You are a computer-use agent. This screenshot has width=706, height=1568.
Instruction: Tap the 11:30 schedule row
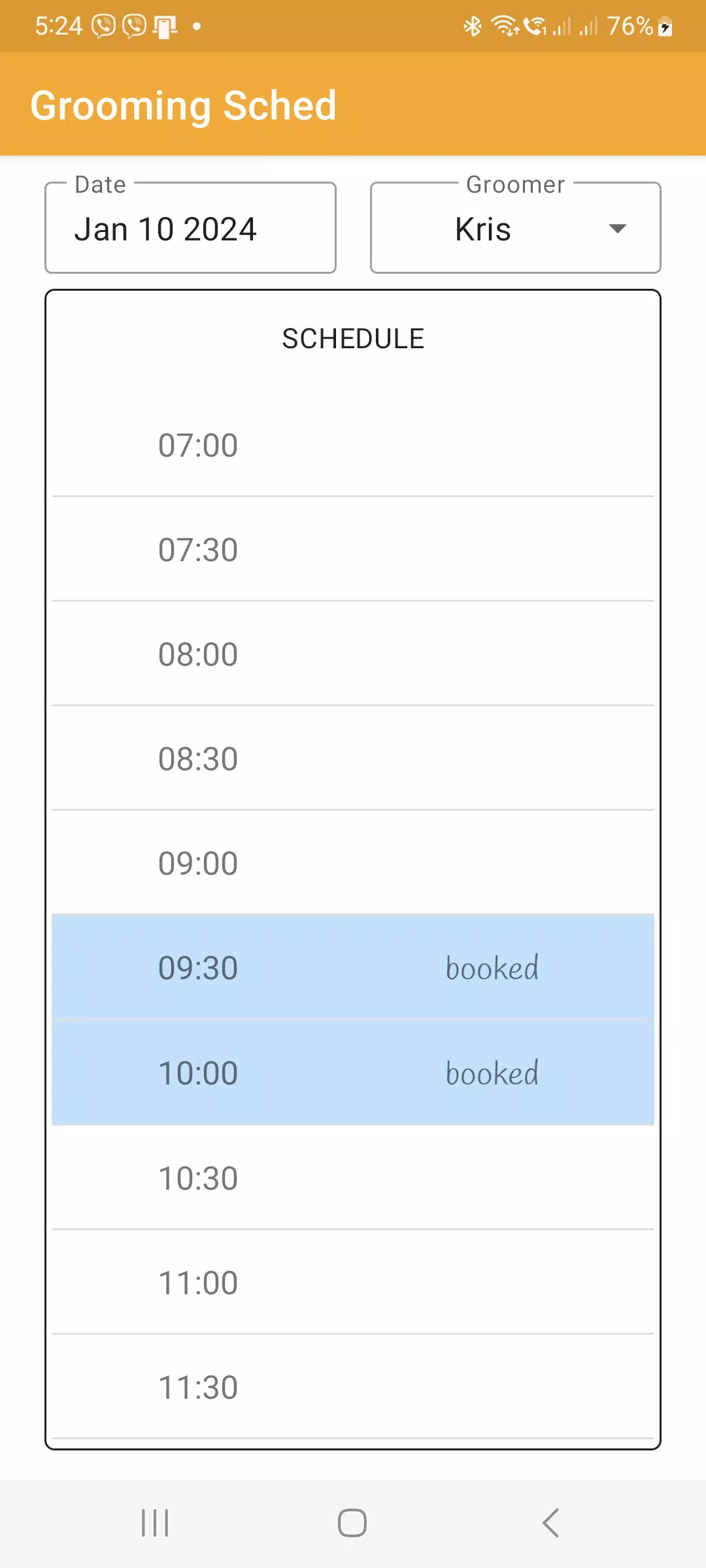pyautogui.click(x=353, y=1387)
